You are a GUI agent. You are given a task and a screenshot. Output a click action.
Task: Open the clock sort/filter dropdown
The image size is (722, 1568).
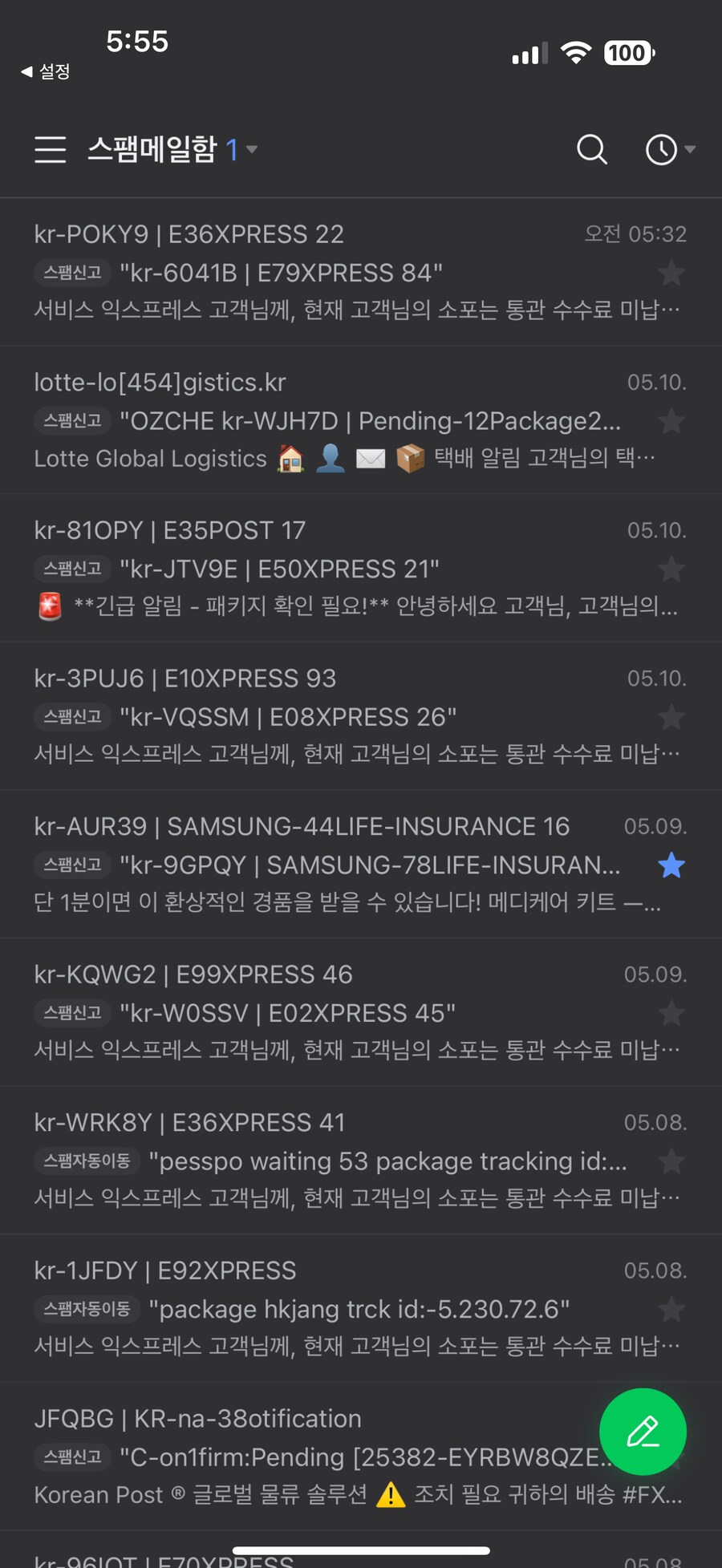670,150
